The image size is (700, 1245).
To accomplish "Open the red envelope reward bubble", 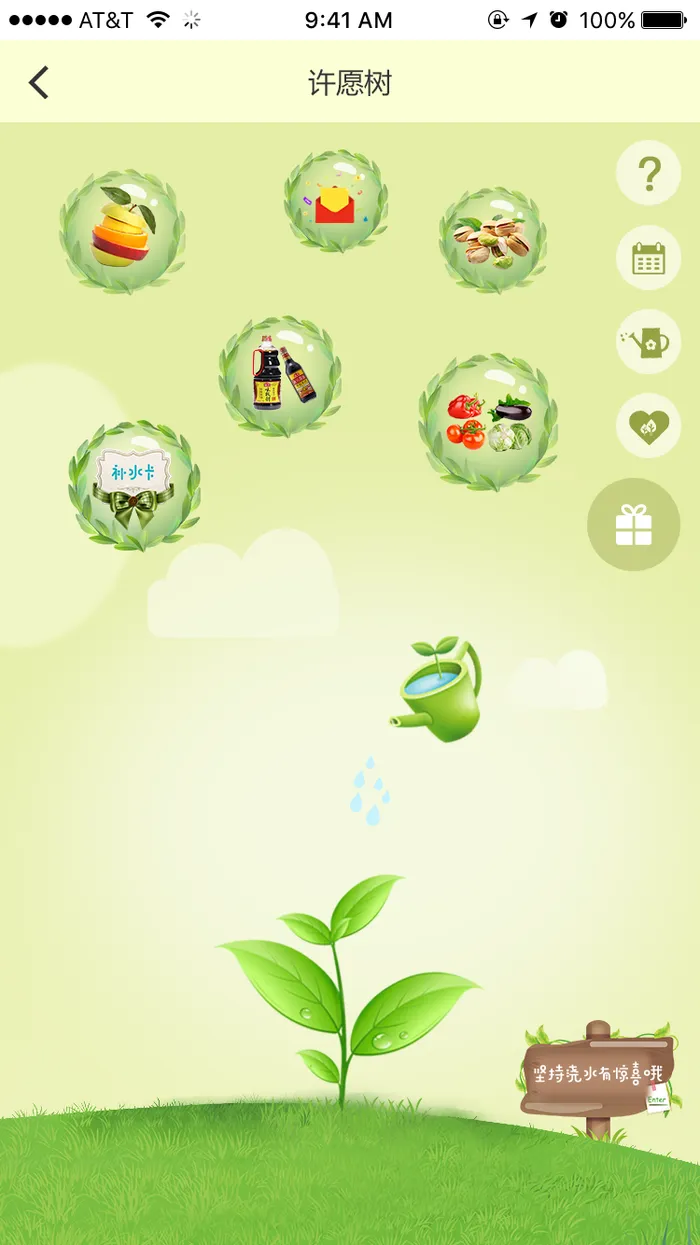I will coord(336,201).
